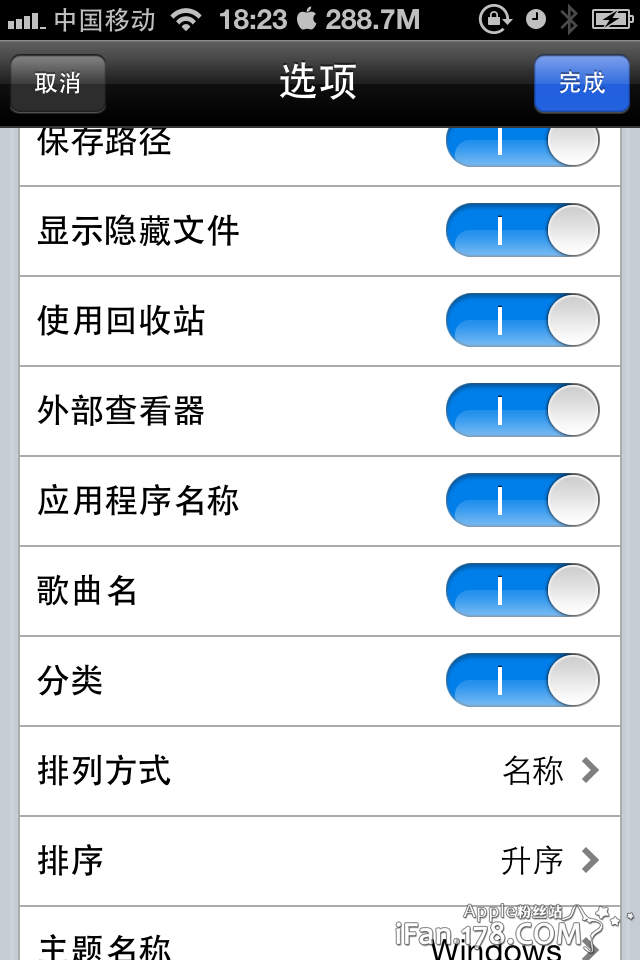Viewport: 640px width, 960px height.
Task: Open the 排列方式 sort method row
Action: tap(320, 771)
